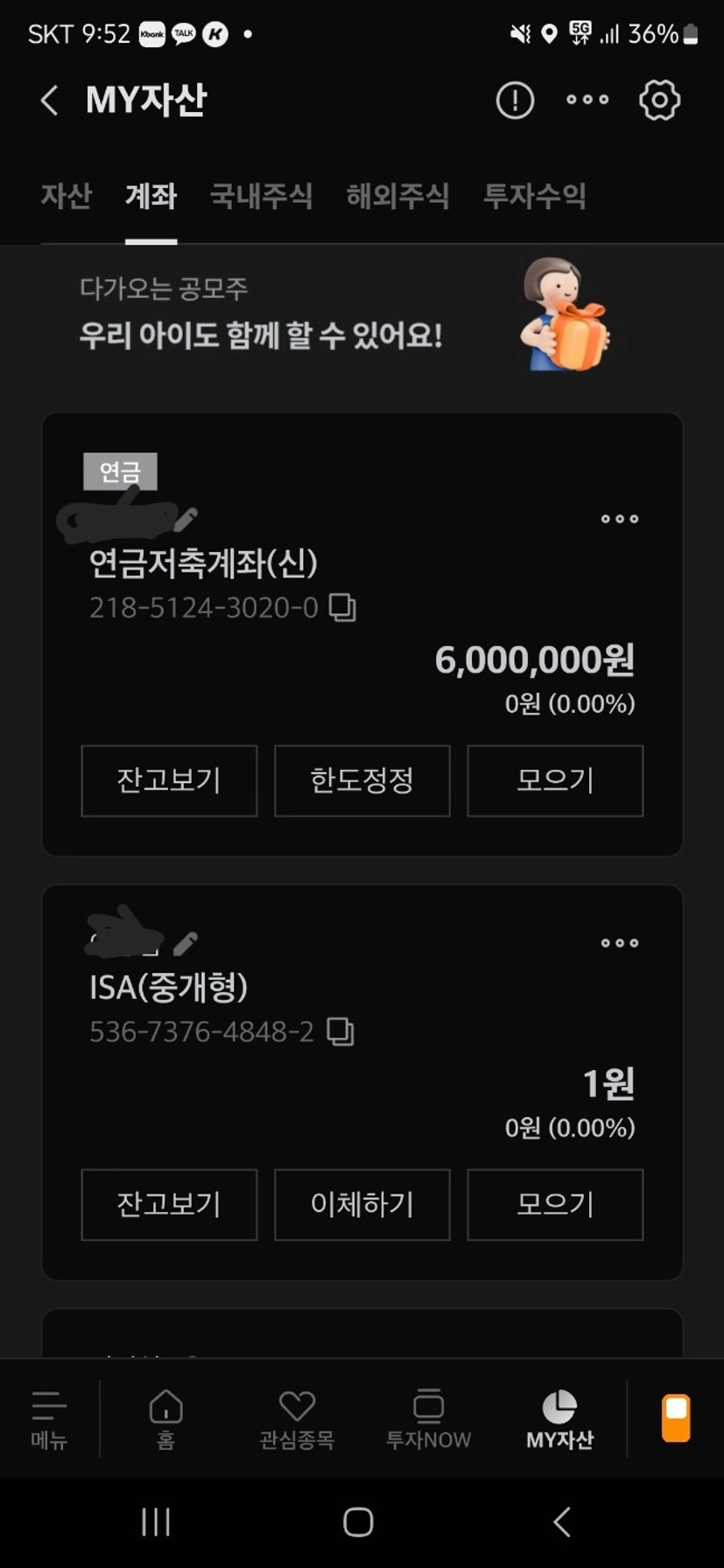Open the top overflow menu
Screen dimensions: 724x1568
pos(587,100)
